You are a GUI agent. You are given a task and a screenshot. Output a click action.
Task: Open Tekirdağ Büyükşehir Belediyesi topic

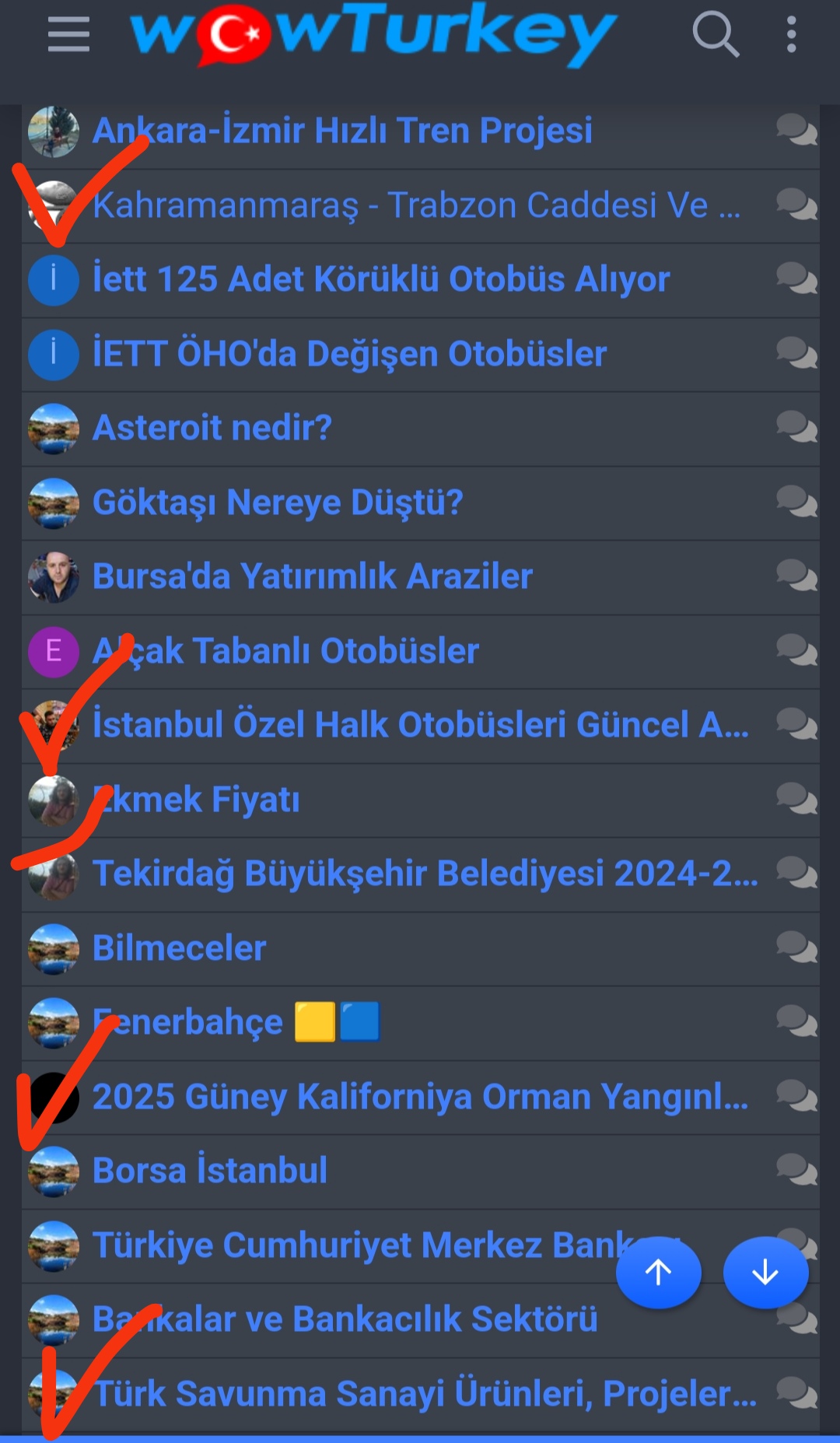[x=425, y=874]
